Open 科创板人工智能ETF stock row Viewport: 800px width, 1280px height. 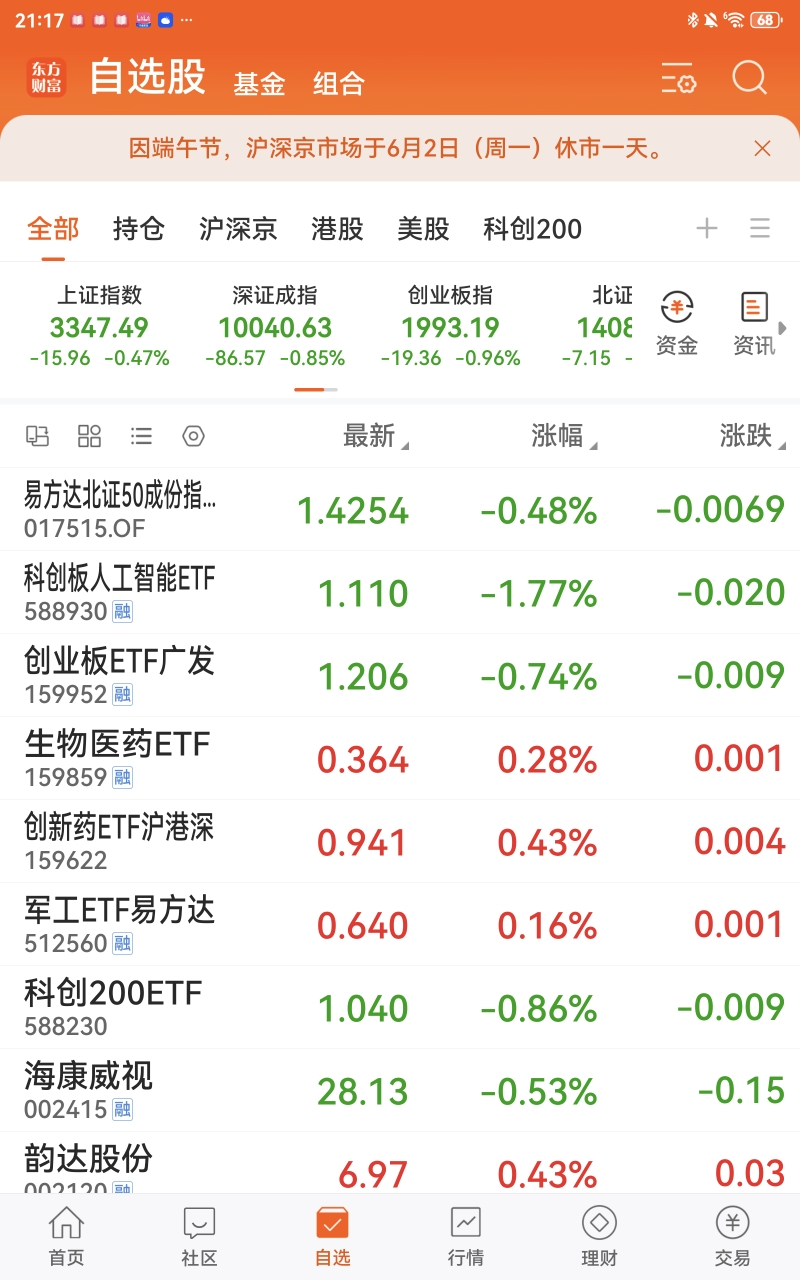pos(400,592)
